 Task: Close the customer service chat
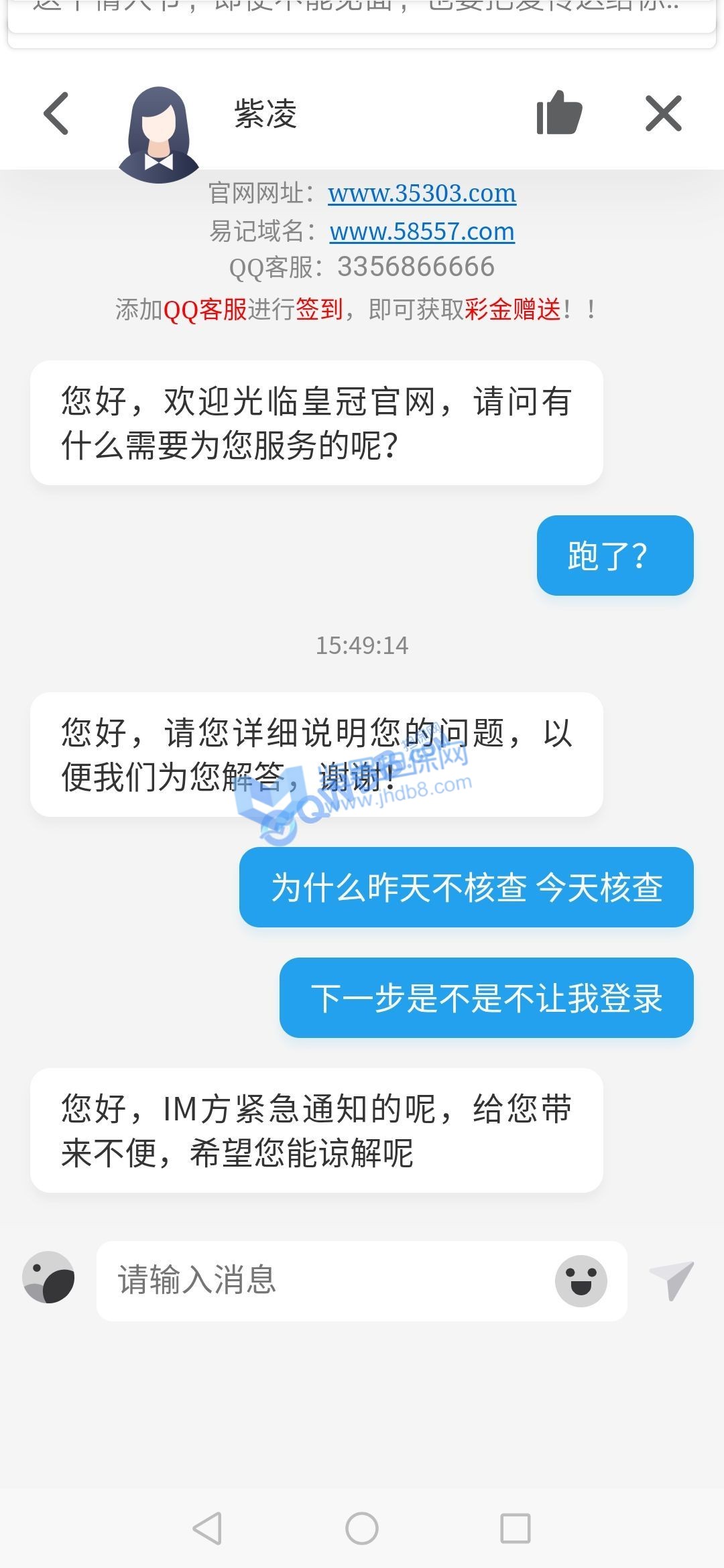coord(663,113)
